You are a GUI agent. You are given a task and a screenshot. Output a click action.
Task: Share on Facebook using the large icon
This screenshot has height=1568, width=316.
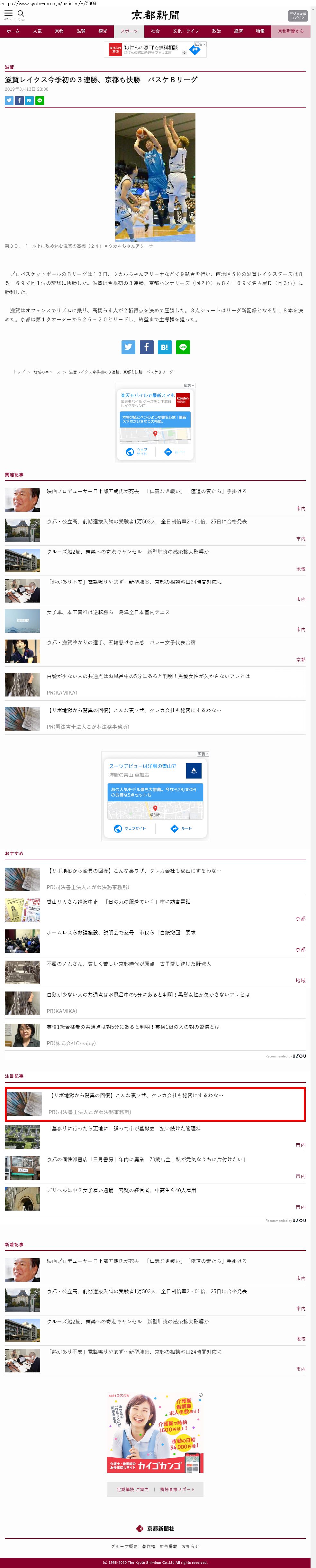click(147, 347)
